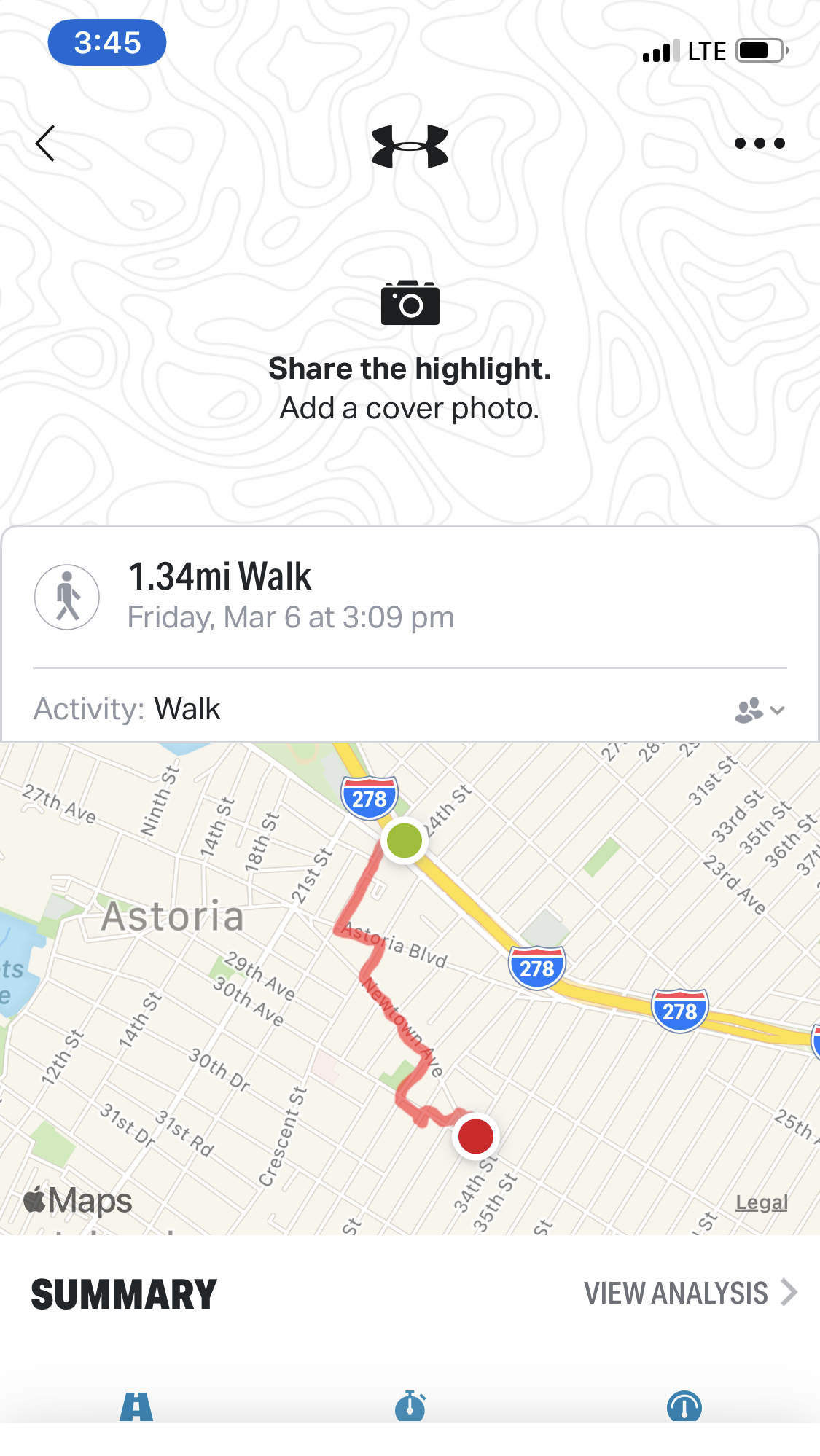Add a cover photo via camera icon
820x1456 pixels.
[x=410, y=302]
